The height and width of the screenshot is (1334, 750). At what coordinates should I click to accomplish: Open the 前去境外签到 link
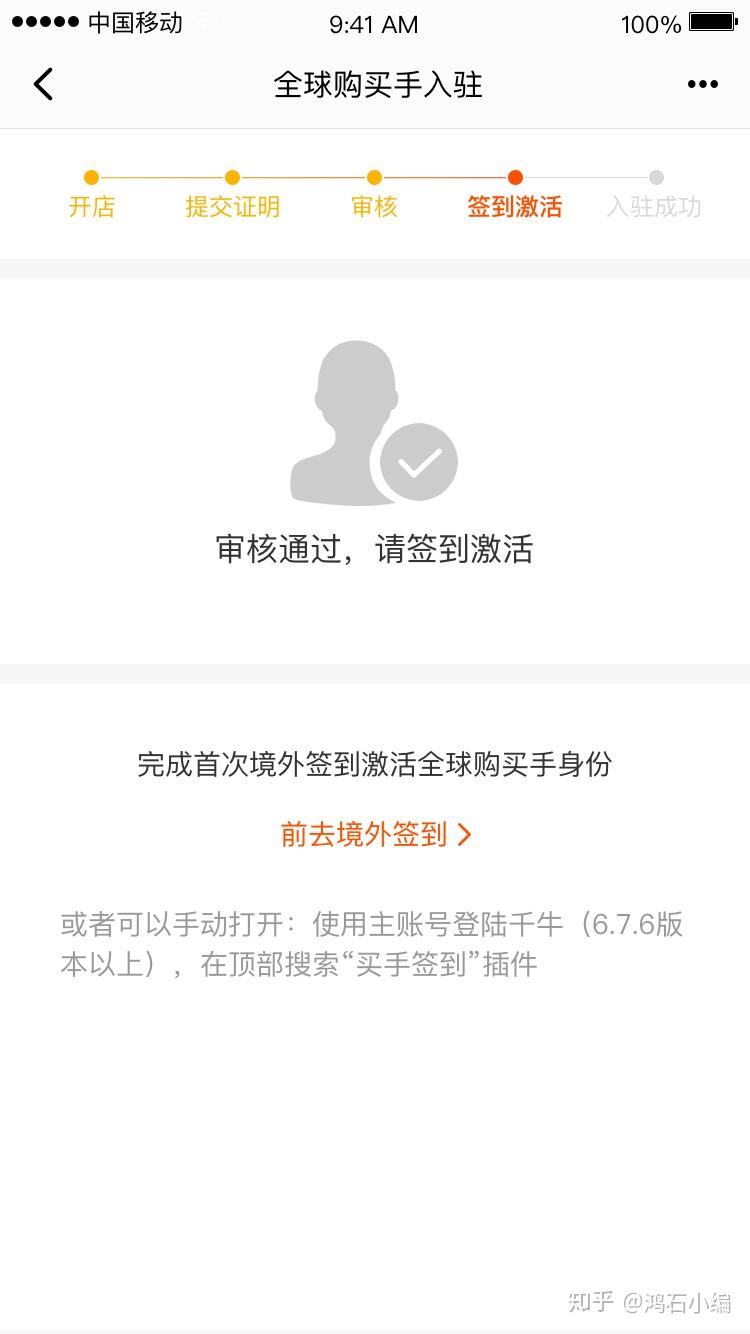(375, 834)
